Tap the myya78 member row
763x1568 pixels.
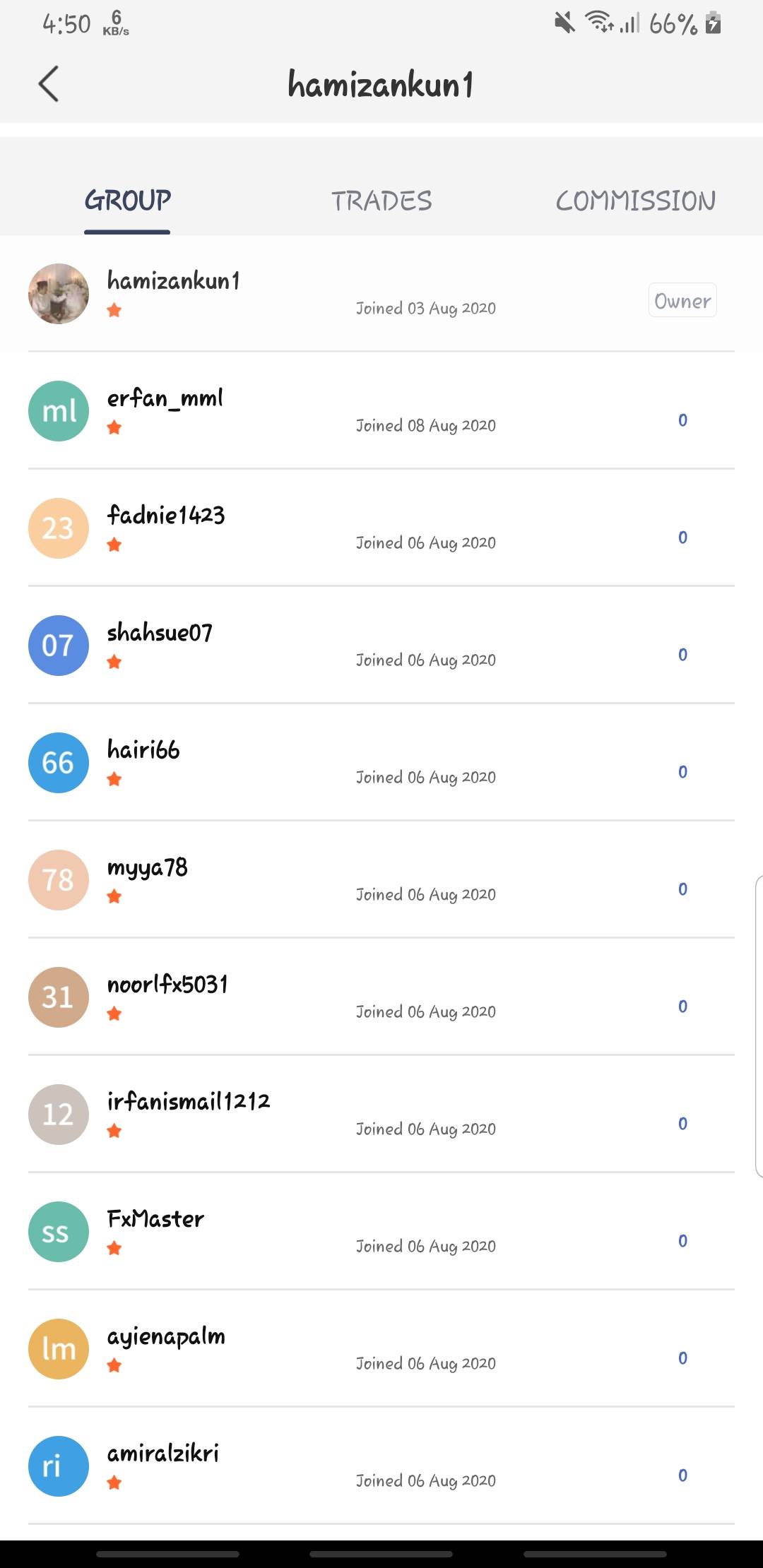381,879
